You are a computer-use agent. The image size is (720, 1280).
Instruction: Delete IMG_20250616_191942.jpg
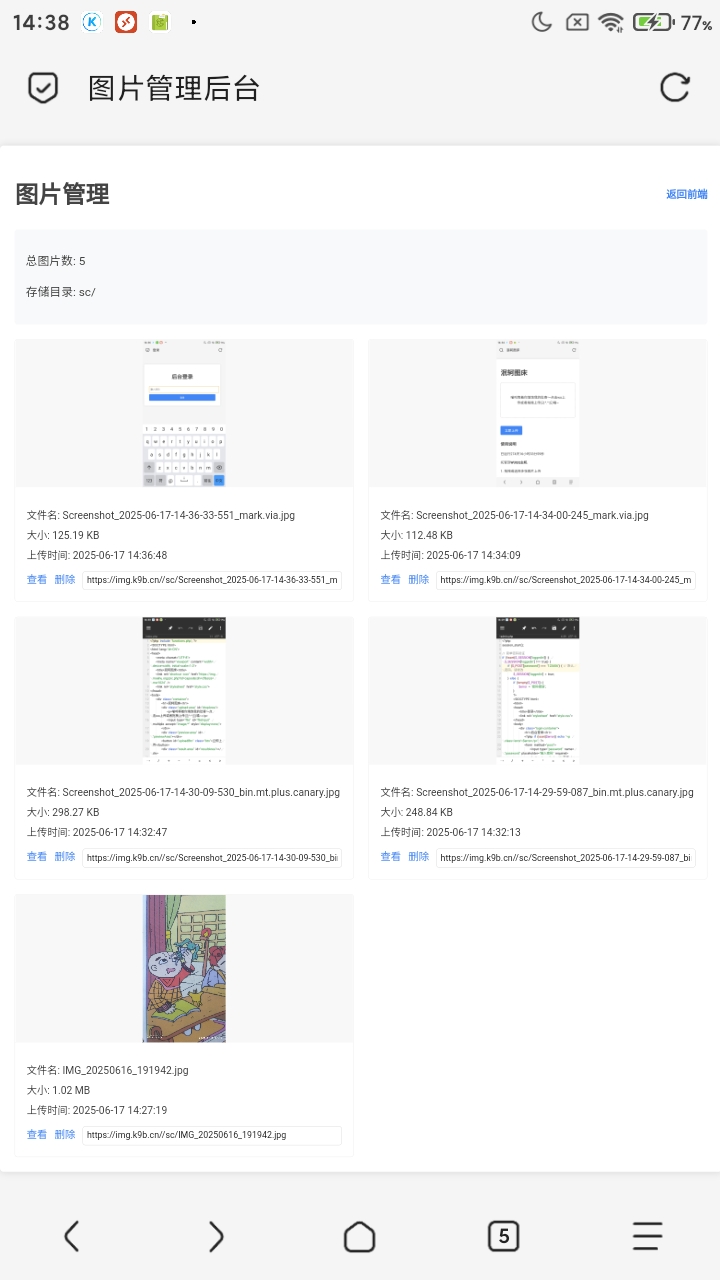point(65,1134)
